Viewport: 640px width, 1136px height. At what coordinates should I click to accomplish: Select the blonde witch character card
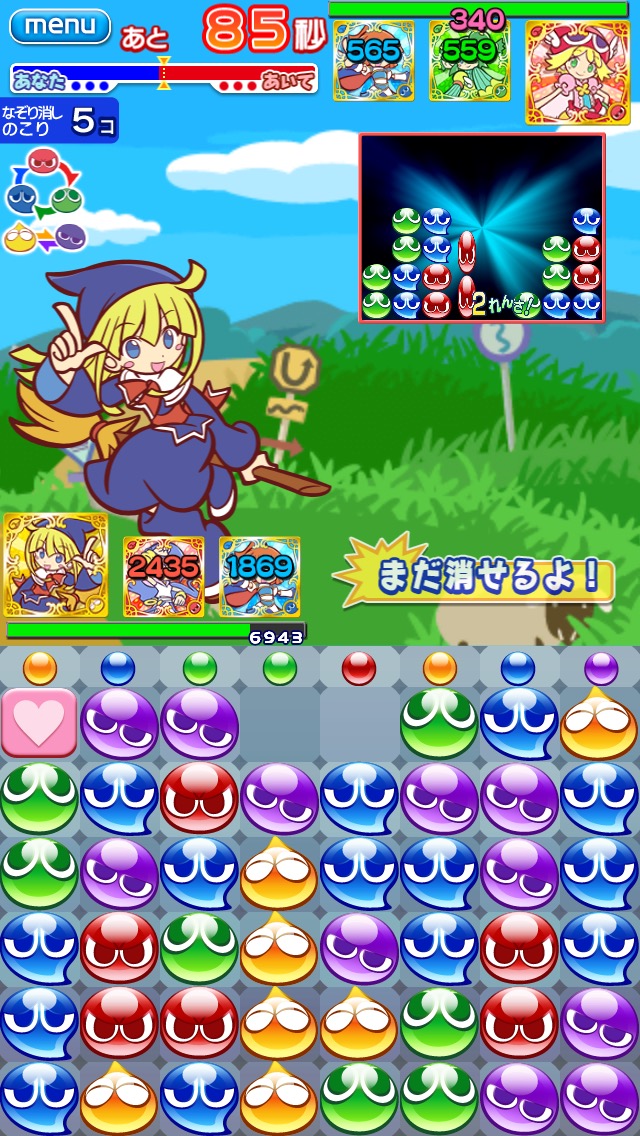click(x=56, y=566)
